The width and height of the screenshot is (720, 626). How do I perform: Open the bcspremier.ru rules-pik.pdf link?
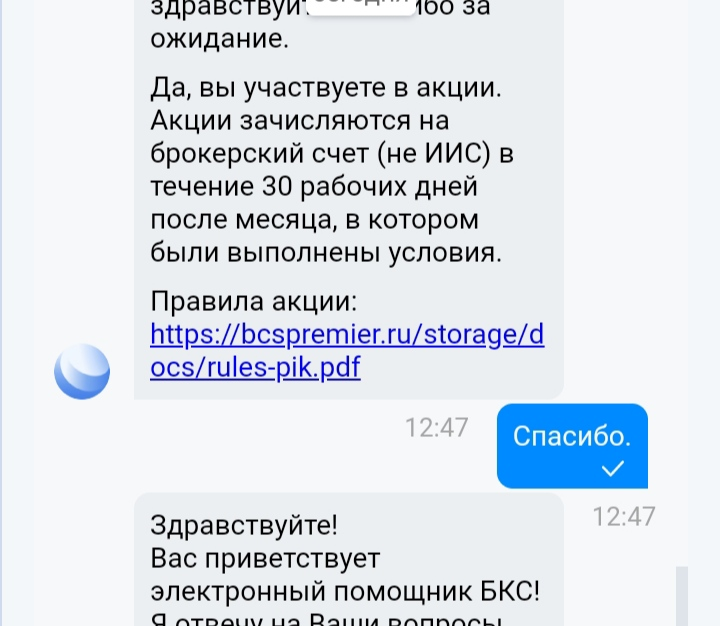346,334
